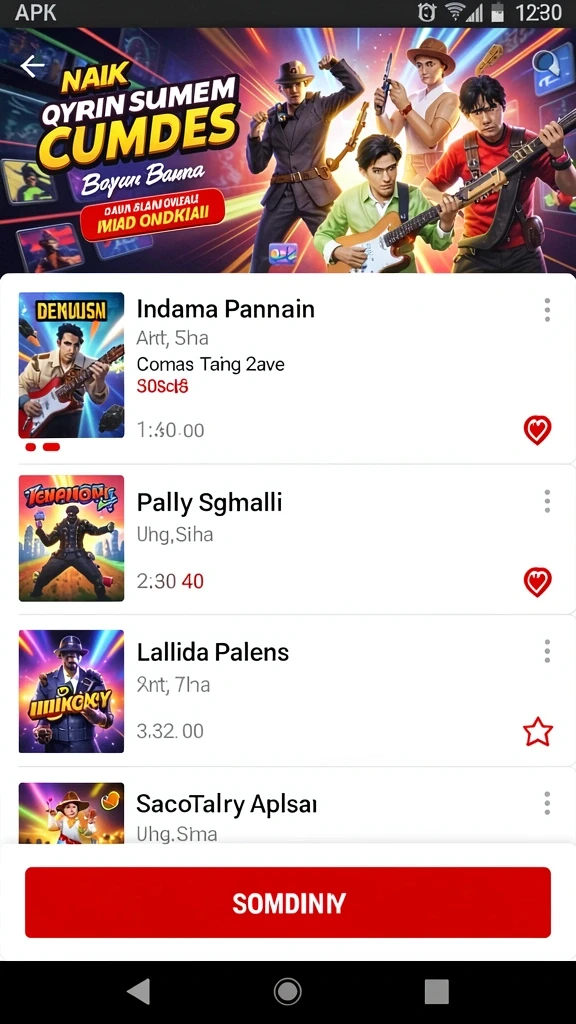
Task: Open overflow menu for Lallida Palens
Action: tap(547, 651)
